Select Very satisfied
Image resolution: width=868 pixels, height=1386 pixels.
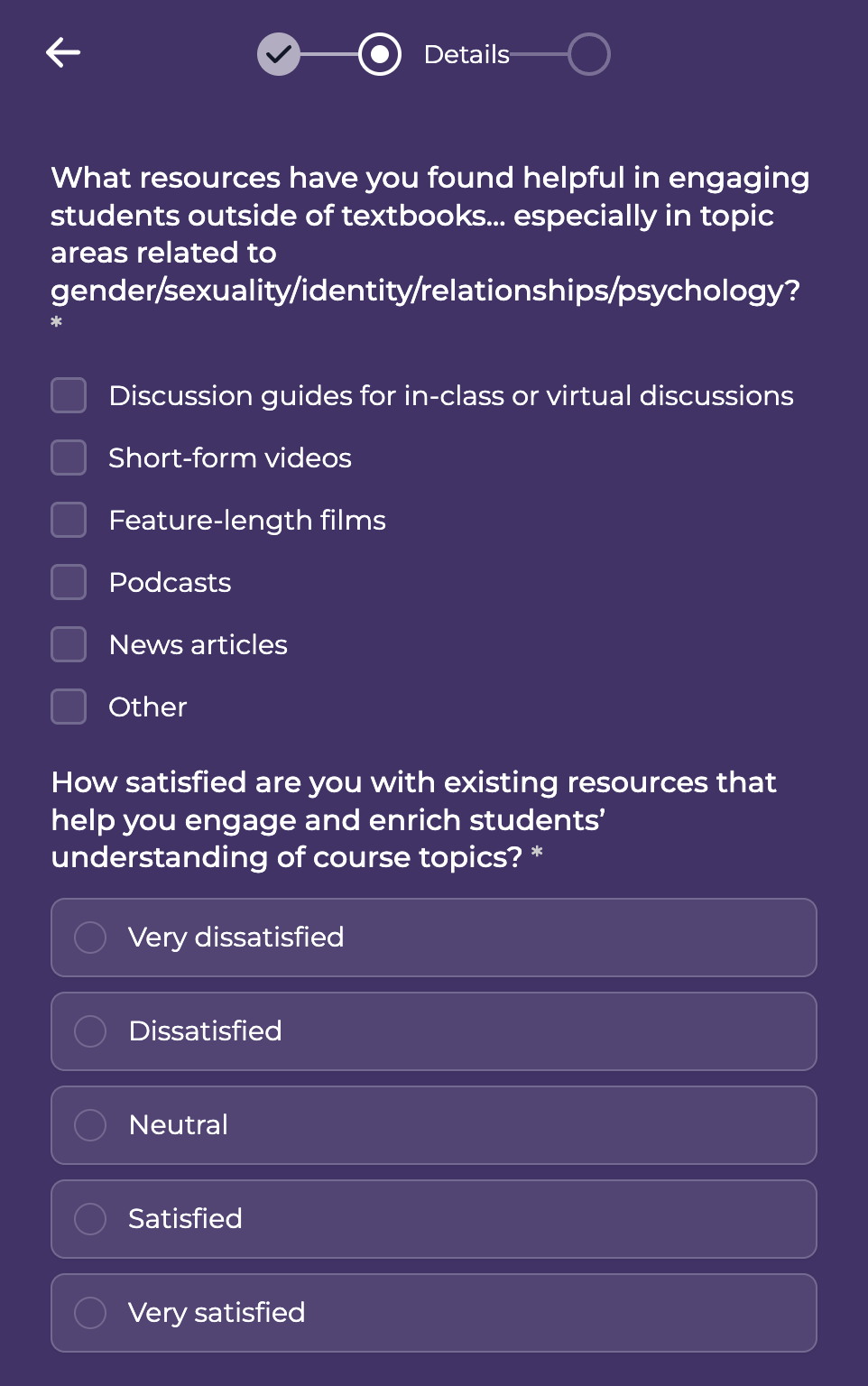pos(90,1313)
